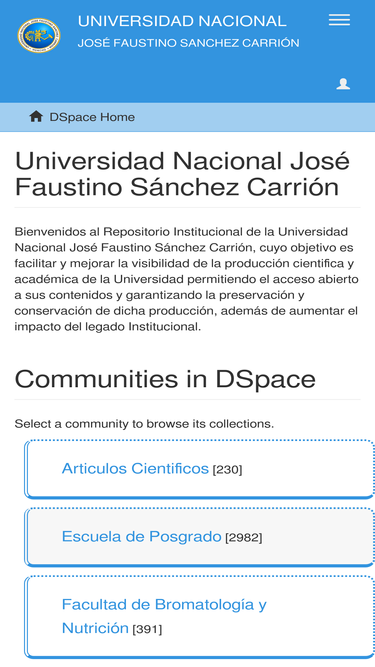375x667 pixels.
Task: Open the Articulos Cientificos community
Action: [x=135, y=468]
